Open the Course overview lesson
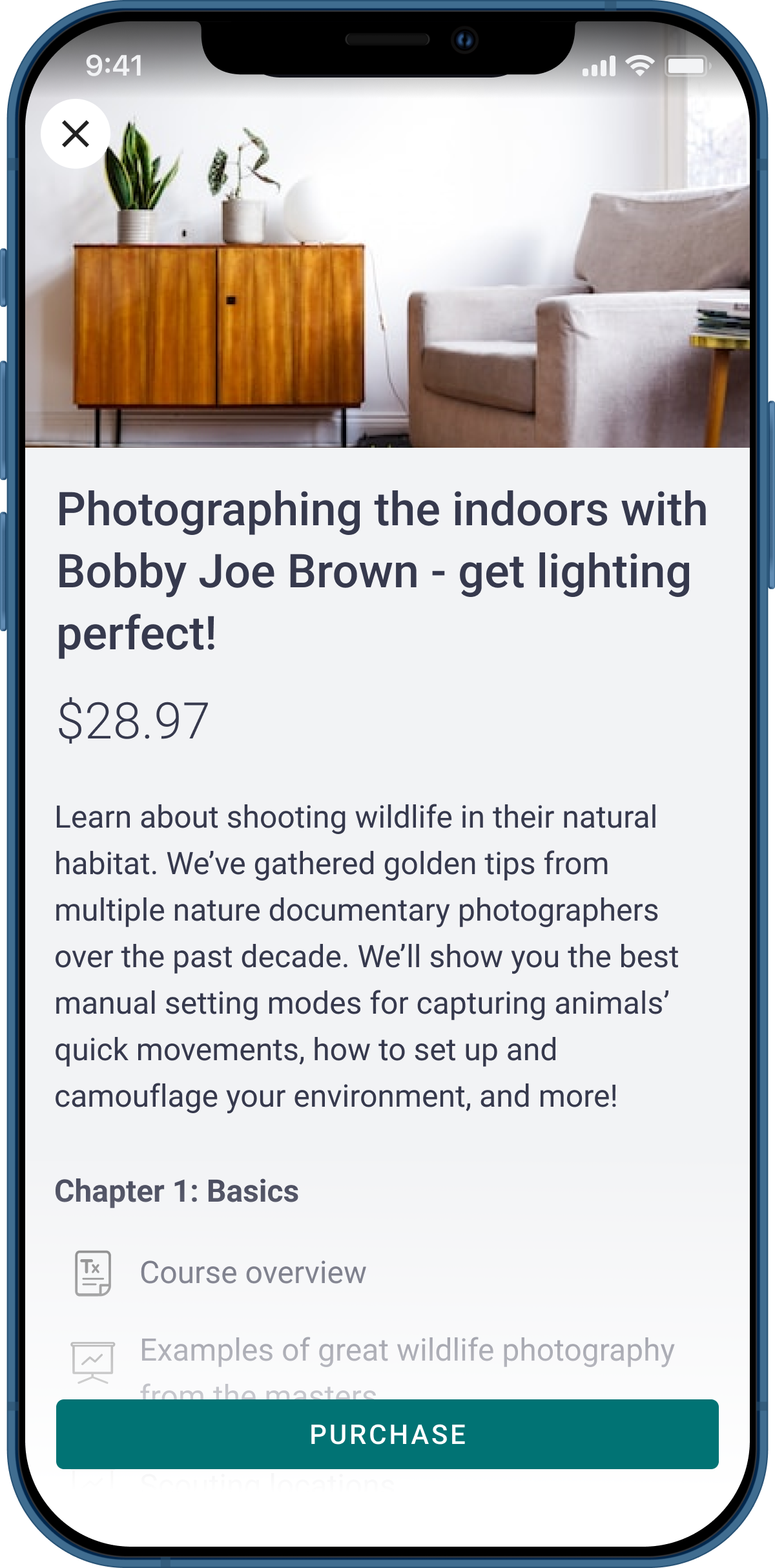The height and width of the screenshot is (1568, 775). point(253,1272)
